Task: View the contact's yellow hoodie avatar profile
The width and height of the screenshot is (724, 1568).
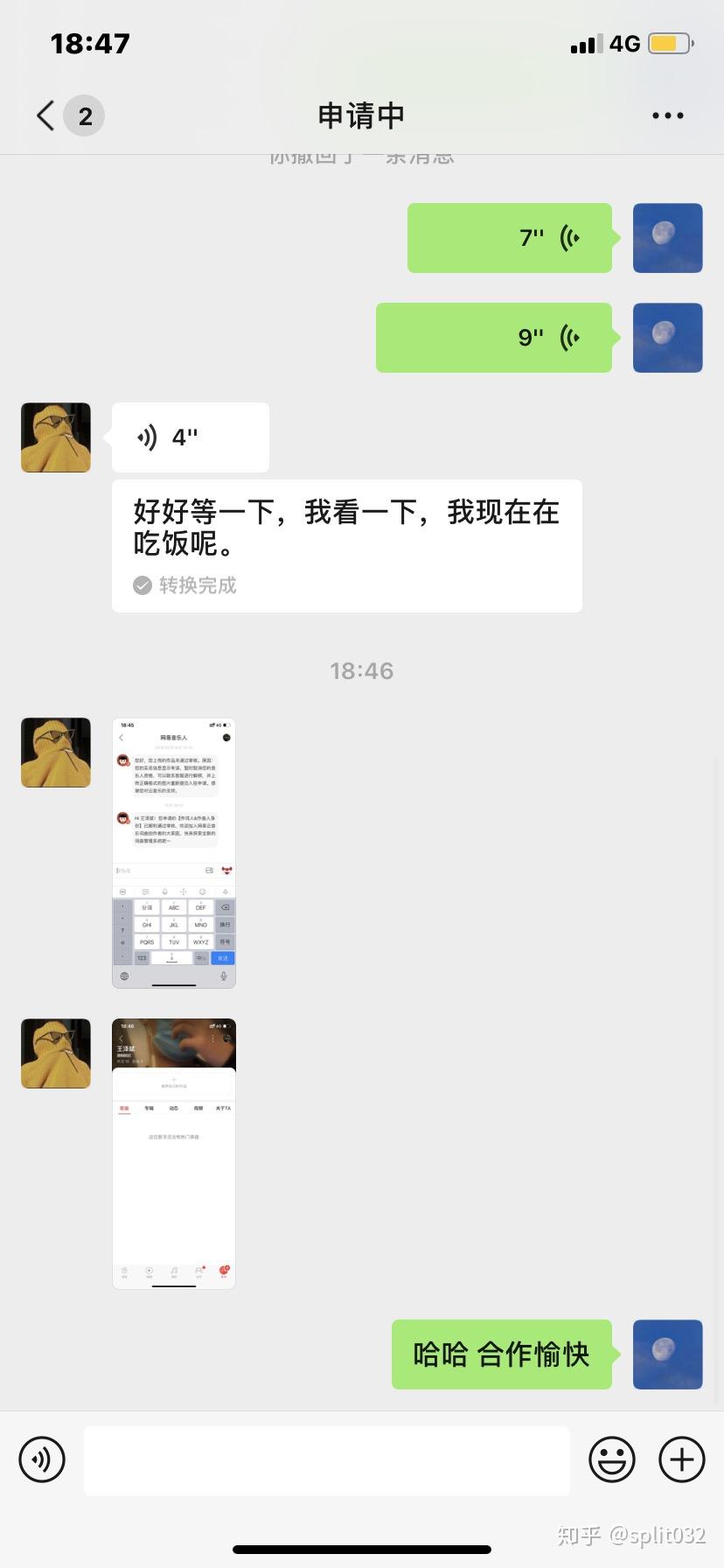Action: pyautogui.click(x=56, y=437)
